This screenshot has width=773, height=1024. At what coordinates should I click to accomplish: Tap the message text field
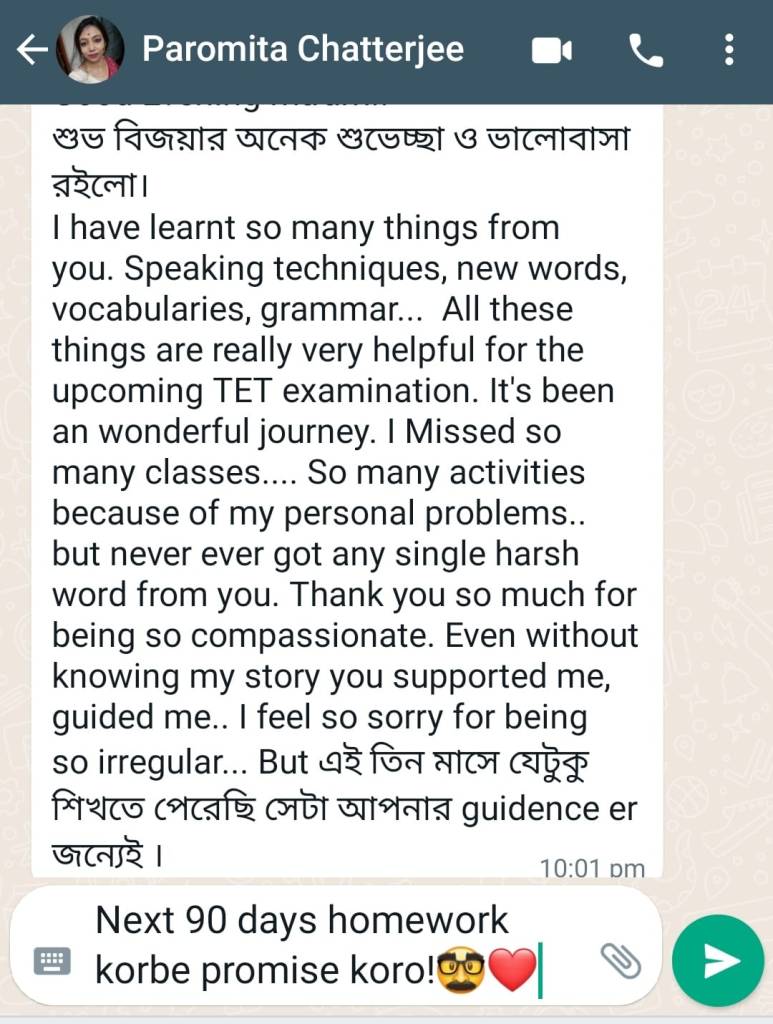pyautogui.click(x=320, y=945)
